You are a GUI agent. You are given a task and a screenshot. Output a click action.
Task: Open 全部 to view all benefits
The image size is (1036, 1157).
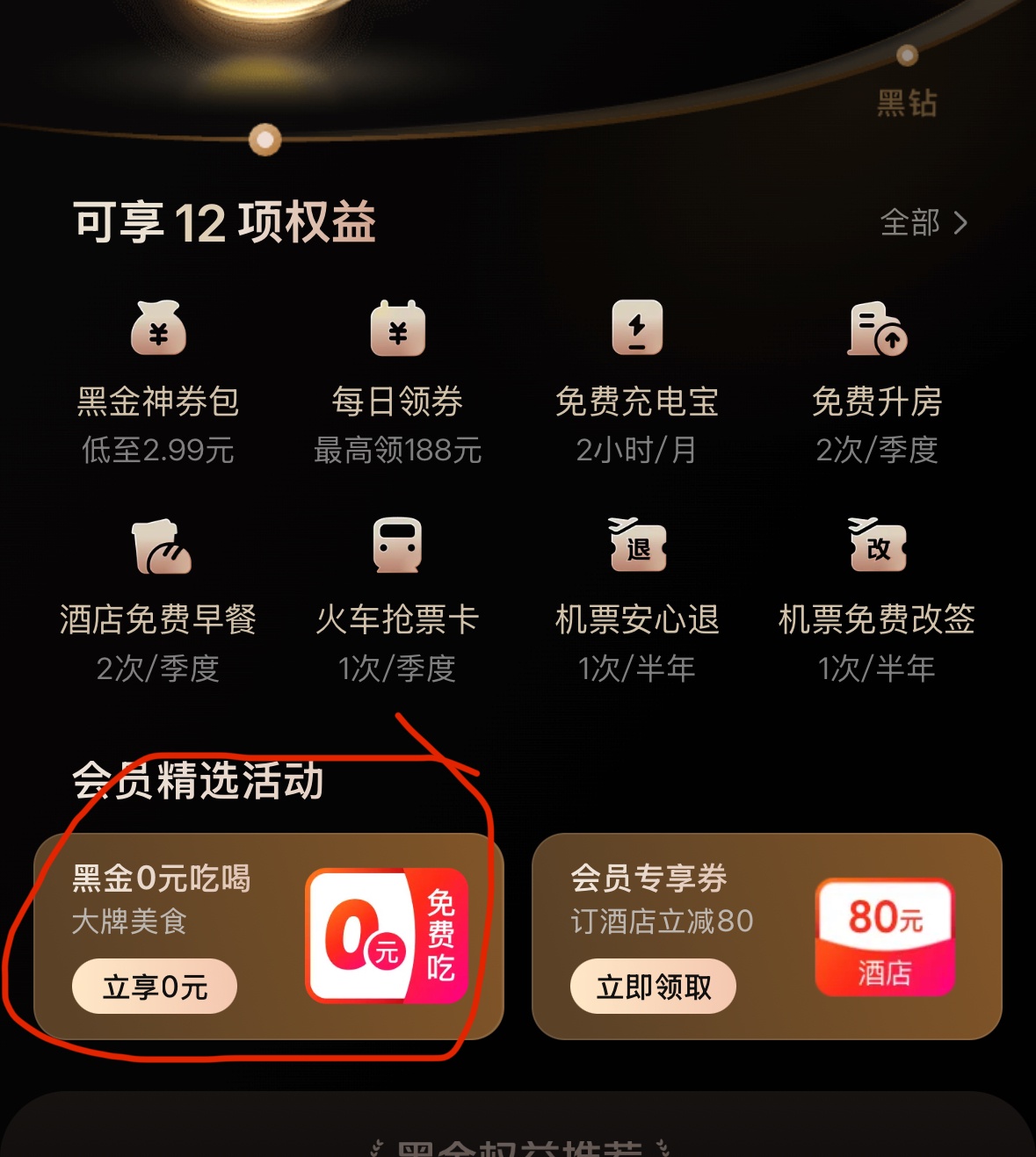point(923,223)
